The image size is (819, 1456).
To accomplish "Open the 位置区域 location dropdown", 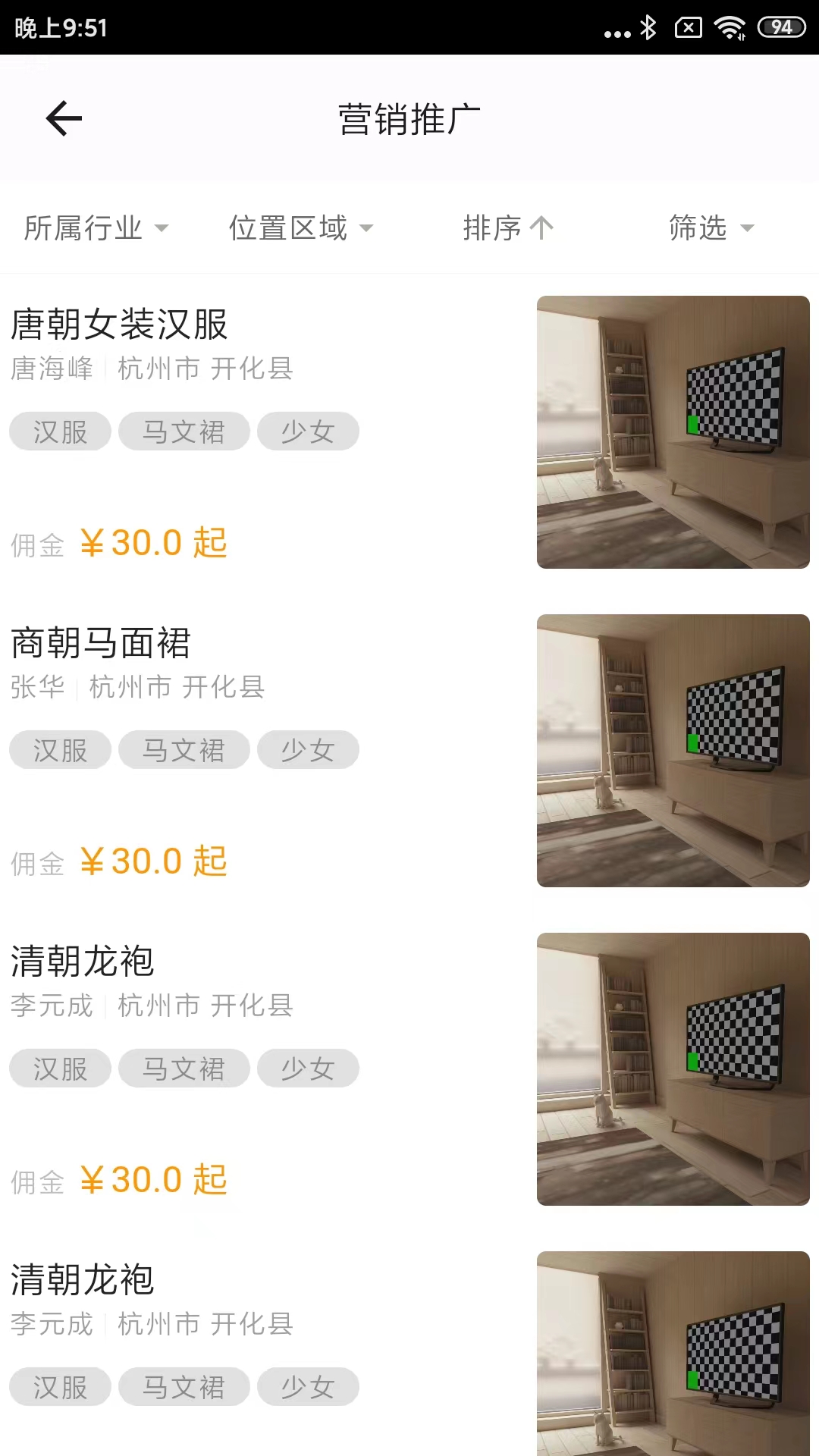I will pyautogui.click(x=301, y=227).
